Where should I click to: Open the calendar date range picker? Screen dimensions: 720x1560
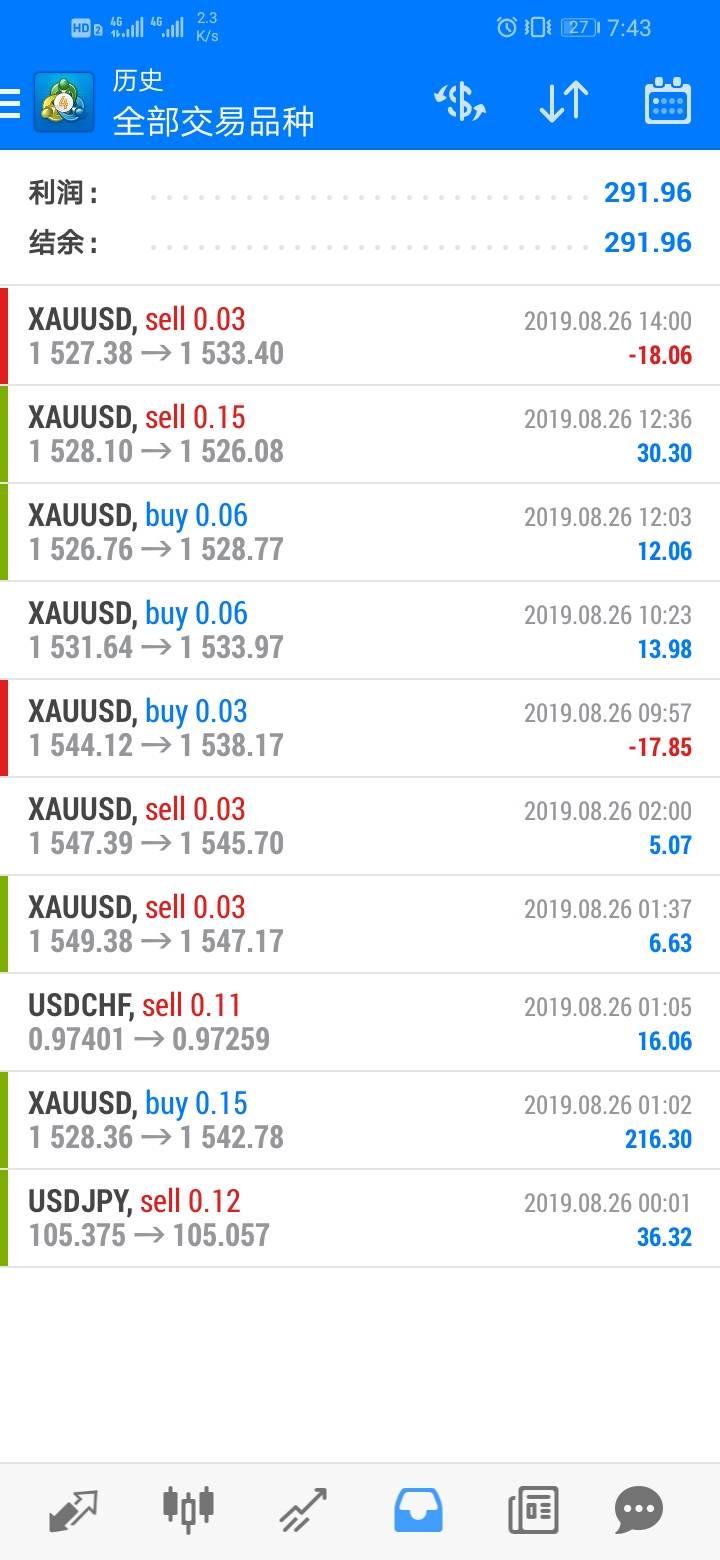[x=668, y=102]
